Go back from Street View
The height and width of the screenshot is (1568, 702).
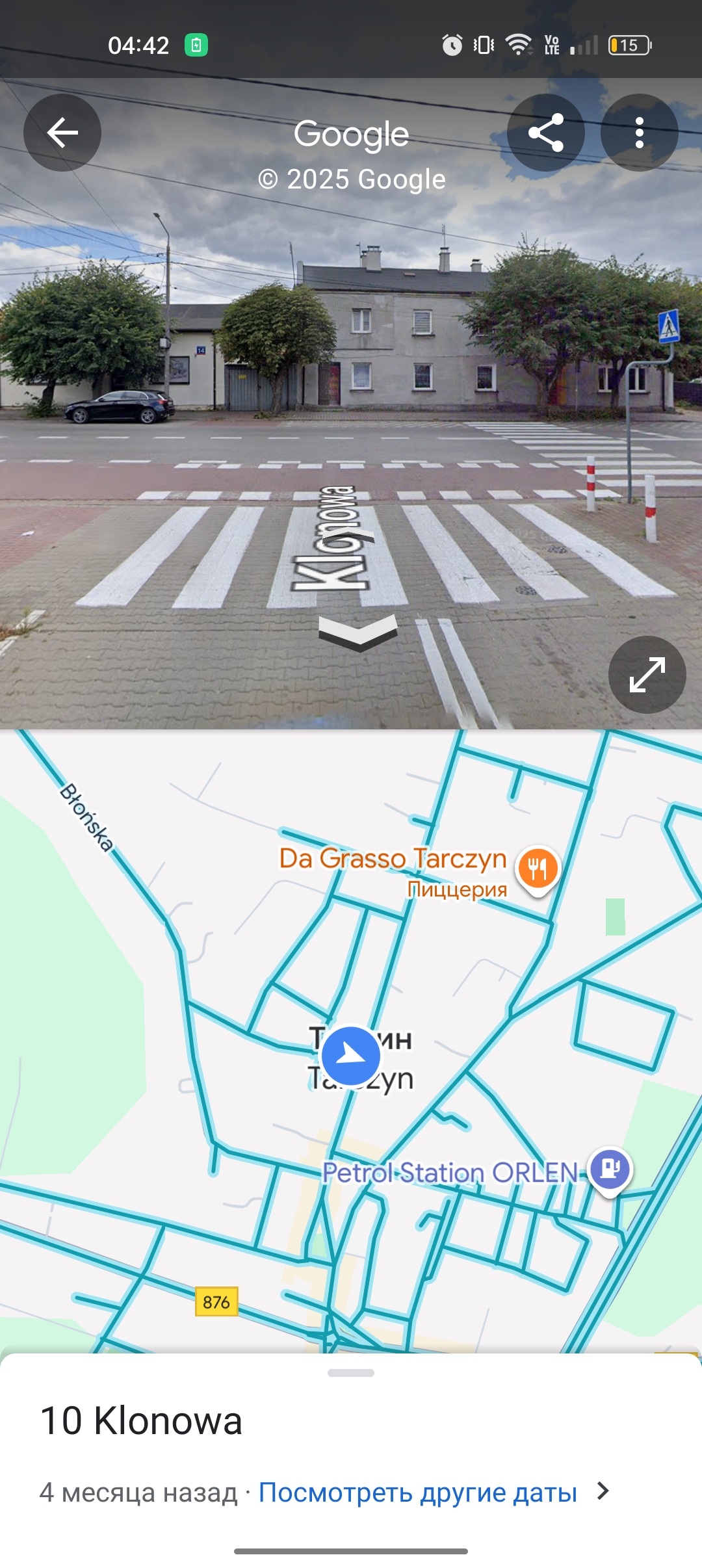(x=62, y=133)
